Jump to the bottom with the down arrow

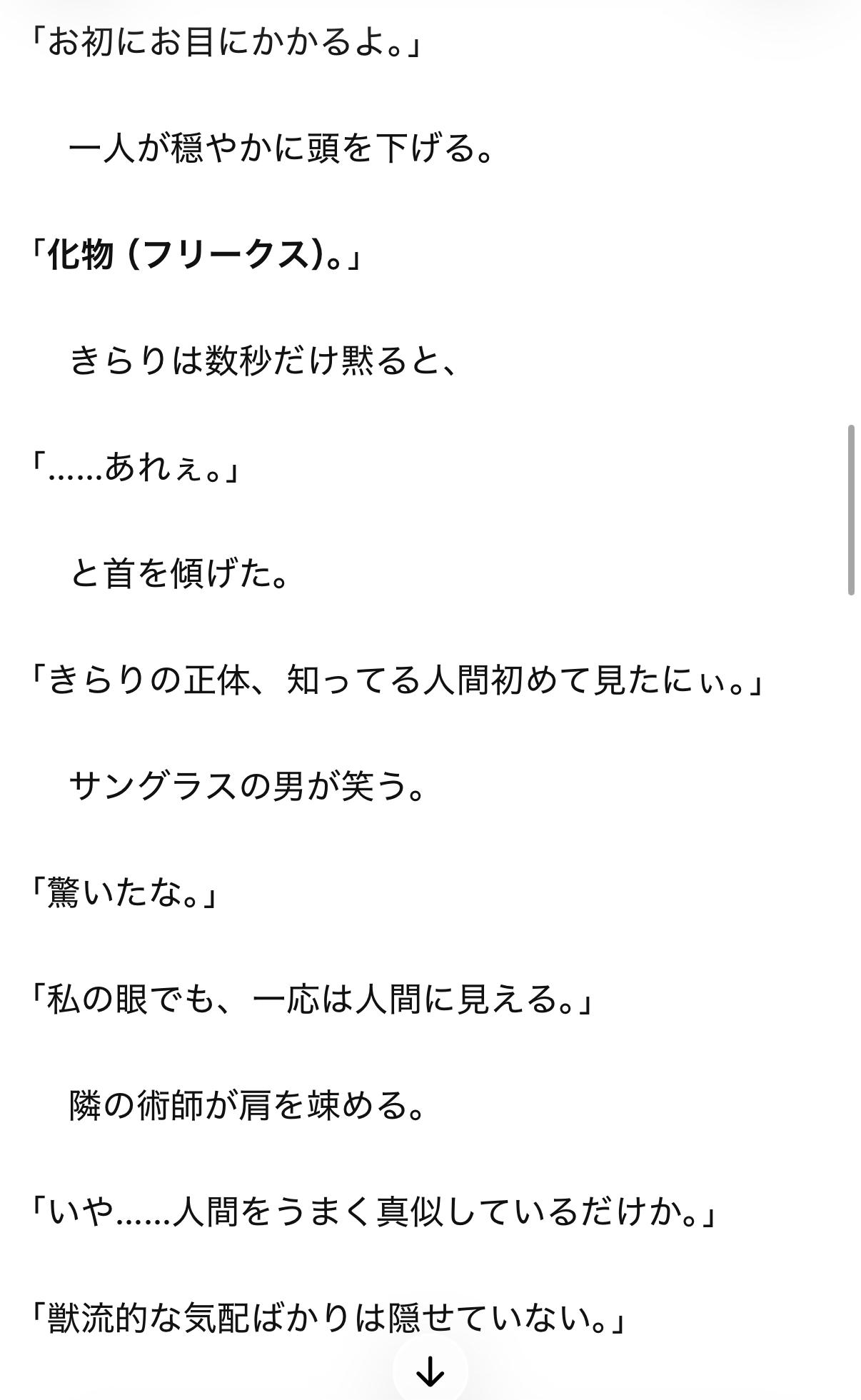click(430, 1371)
